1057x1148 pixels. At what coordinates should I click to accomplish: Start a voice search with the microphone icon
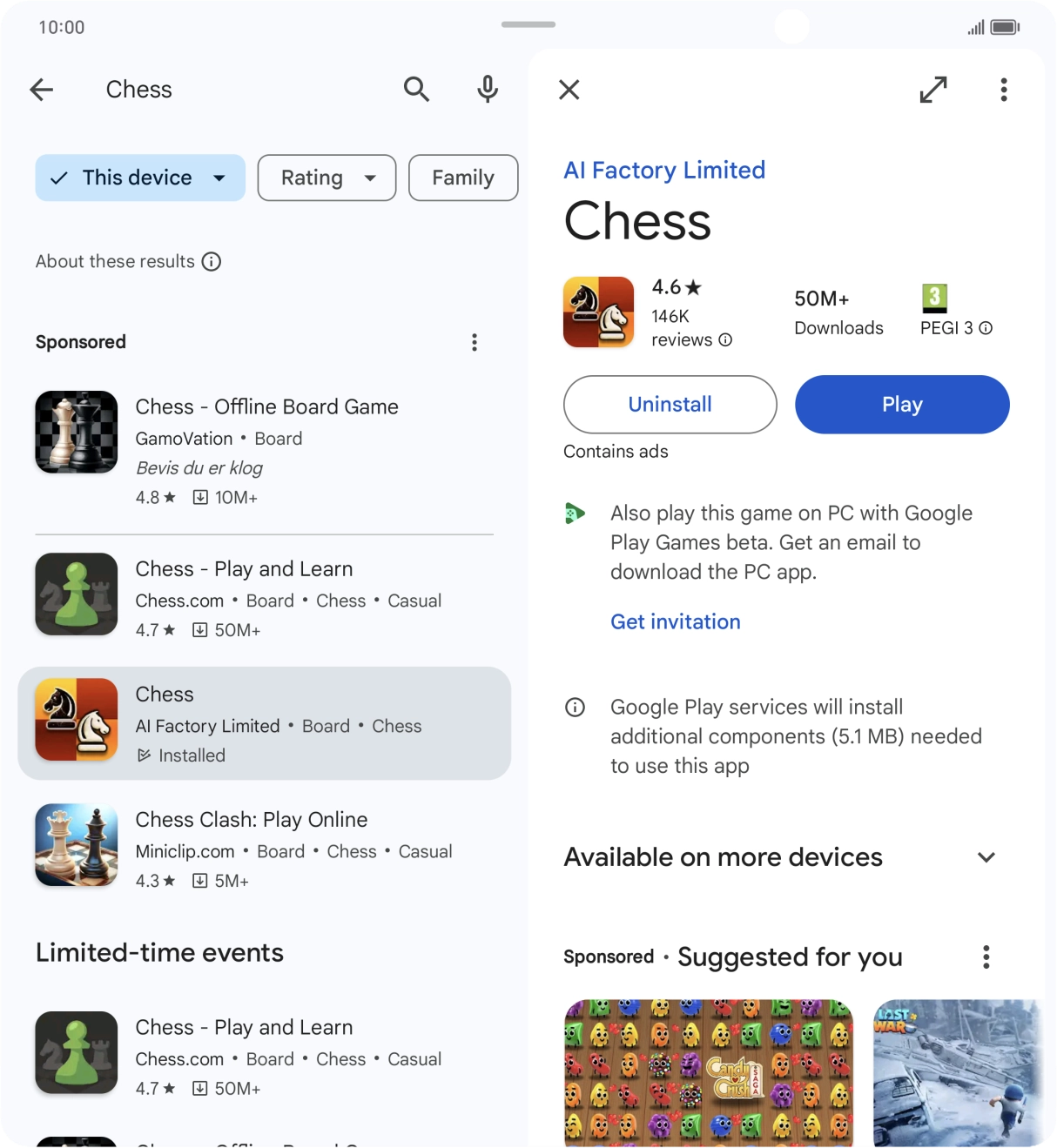point(488,90)
